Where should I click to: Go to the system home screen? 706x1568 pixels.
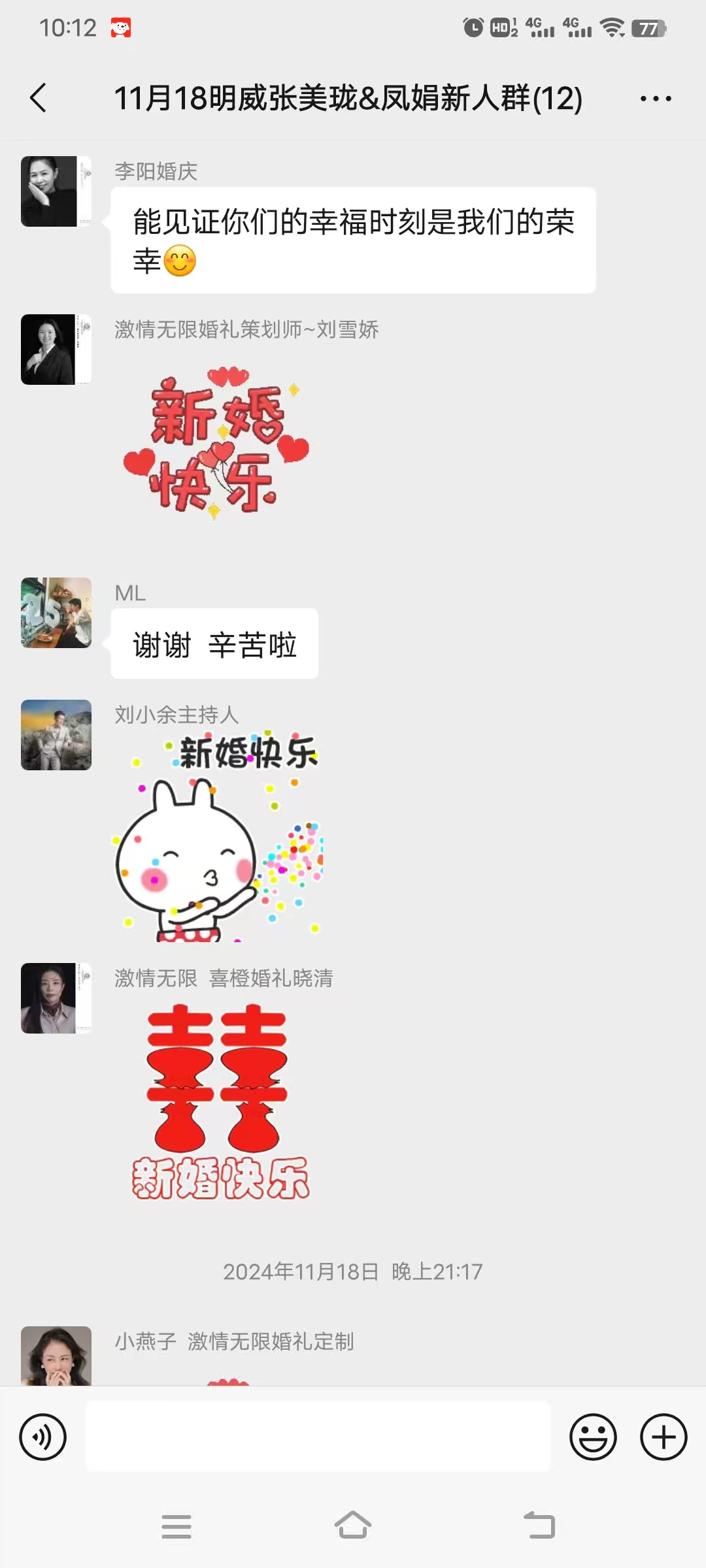pos(353,1526)
